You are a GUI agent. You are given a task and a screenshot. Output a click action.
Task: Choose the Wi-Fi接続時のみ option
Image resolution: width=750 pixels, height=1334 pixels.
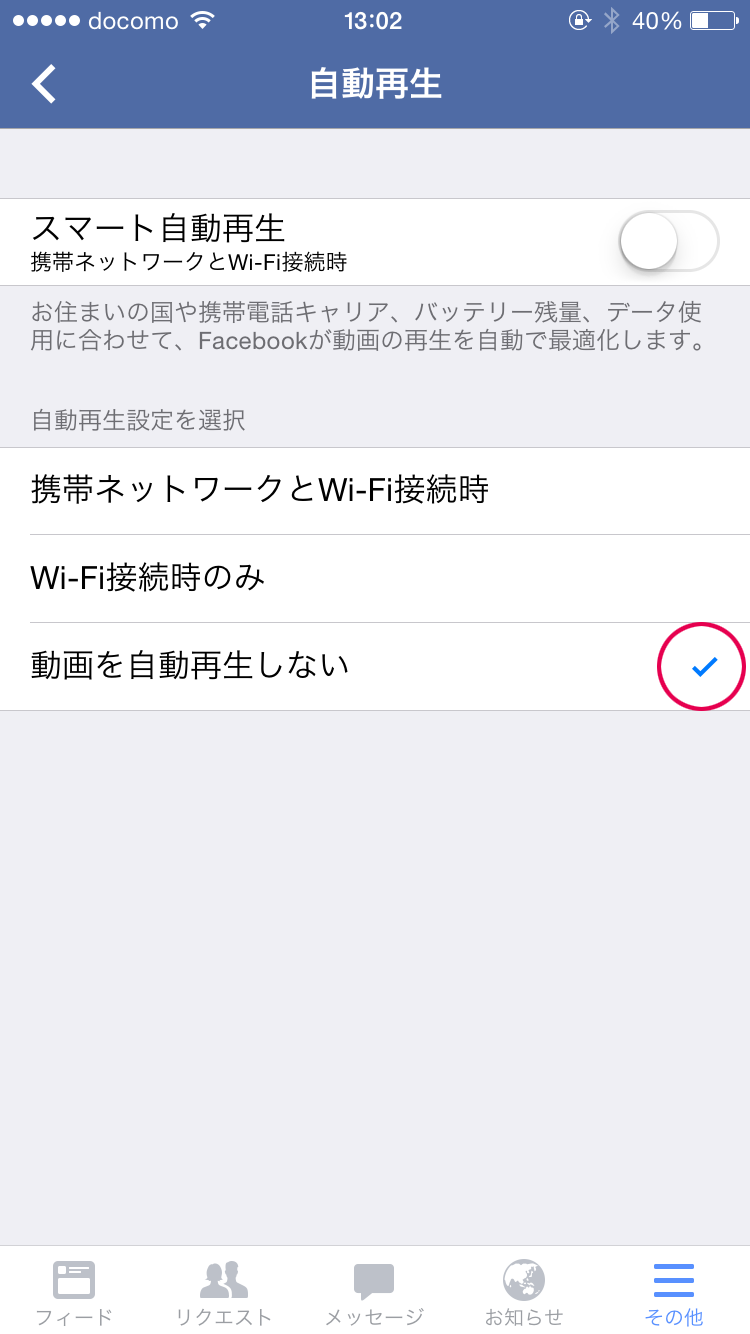375,578
